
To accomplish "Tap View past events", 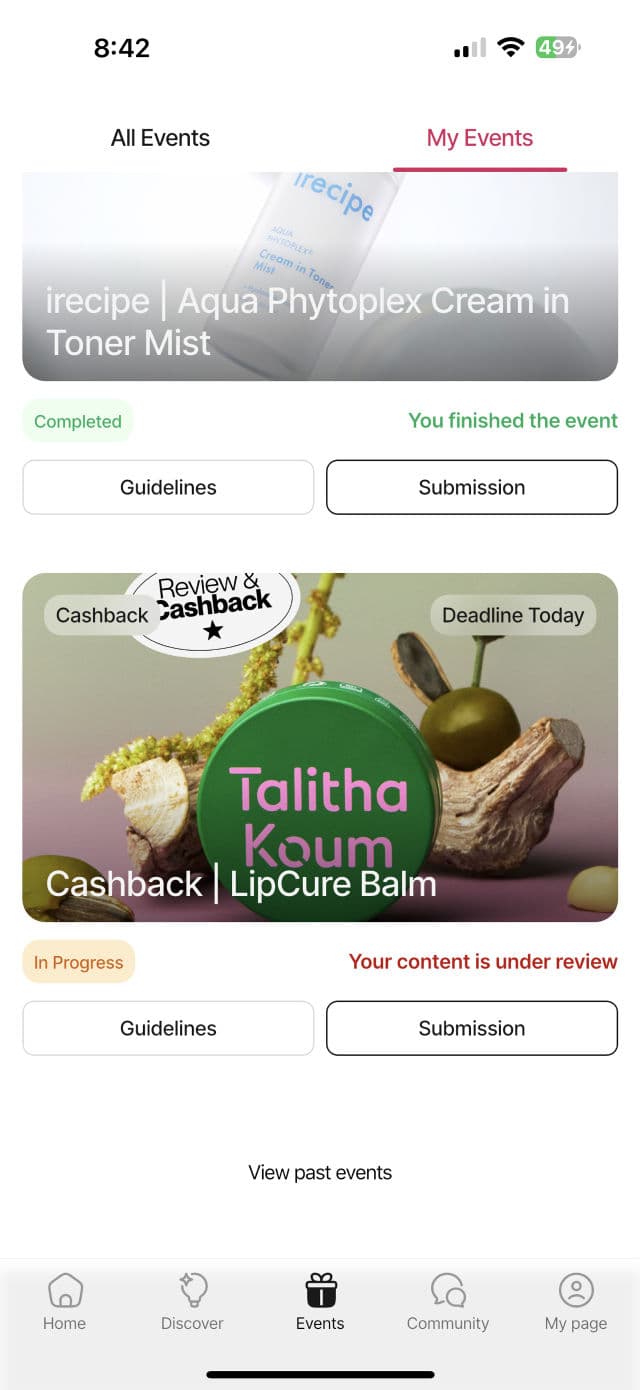I will 320,1172.
